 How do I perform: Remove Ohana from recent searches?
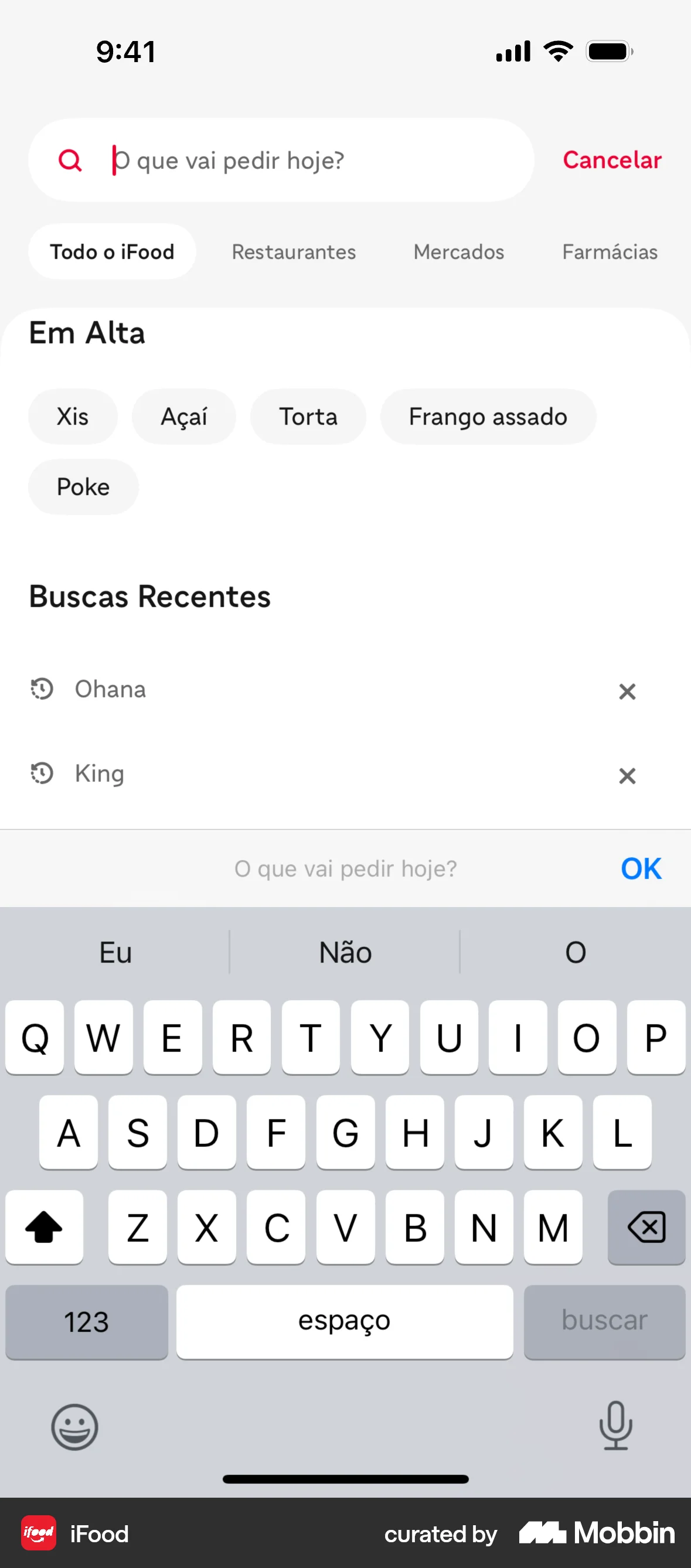[x=627, y=691]
